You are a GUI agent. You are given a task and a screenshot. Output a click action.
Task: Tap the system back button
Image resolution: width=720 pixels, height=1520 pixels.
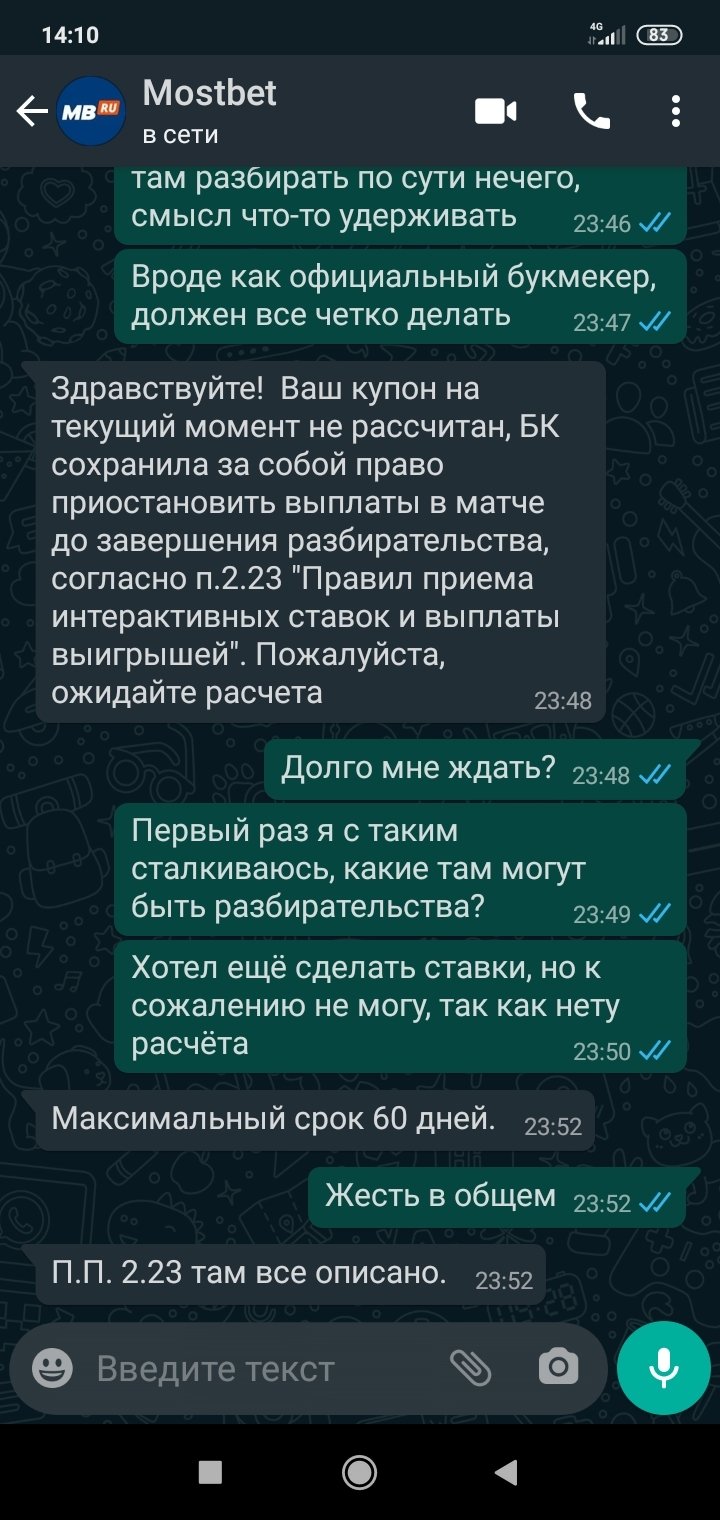pyautogui.click(x=506, y=1471)
